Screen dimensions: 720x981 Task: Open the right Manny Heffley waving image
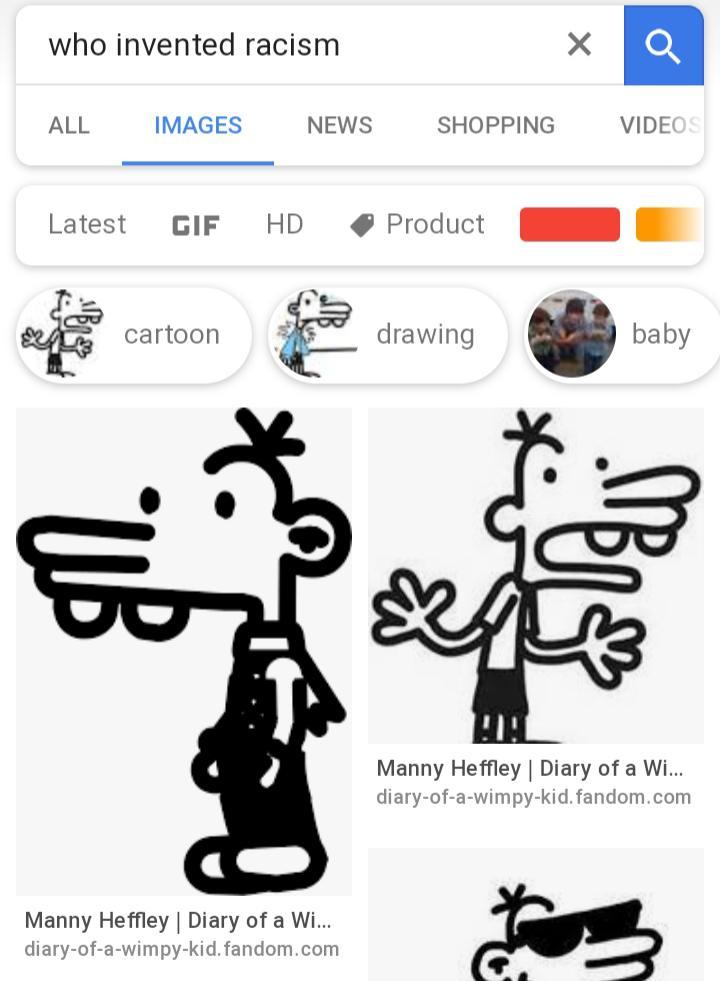click(535, 575)
